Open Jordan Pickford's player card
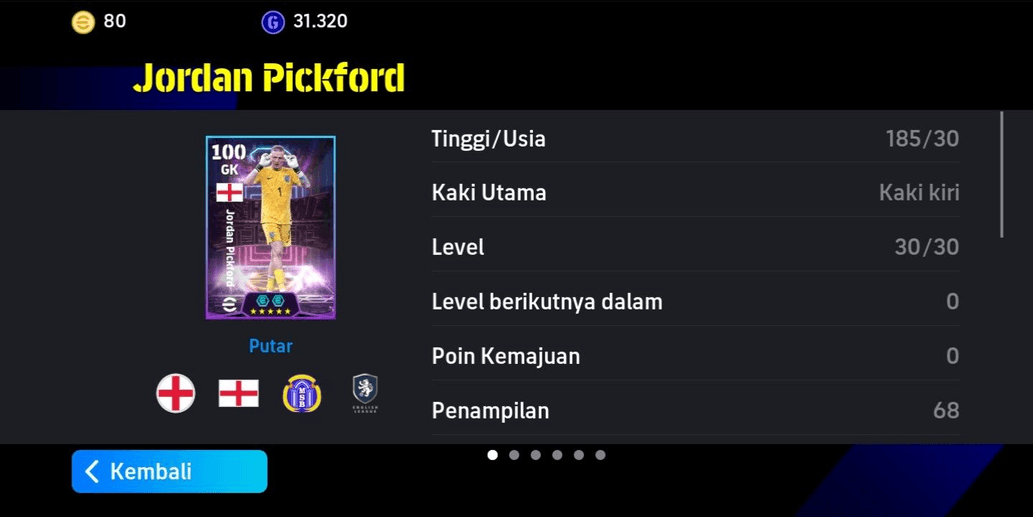1033x517 pixels. pyautogui.click(x=270, y=228)
